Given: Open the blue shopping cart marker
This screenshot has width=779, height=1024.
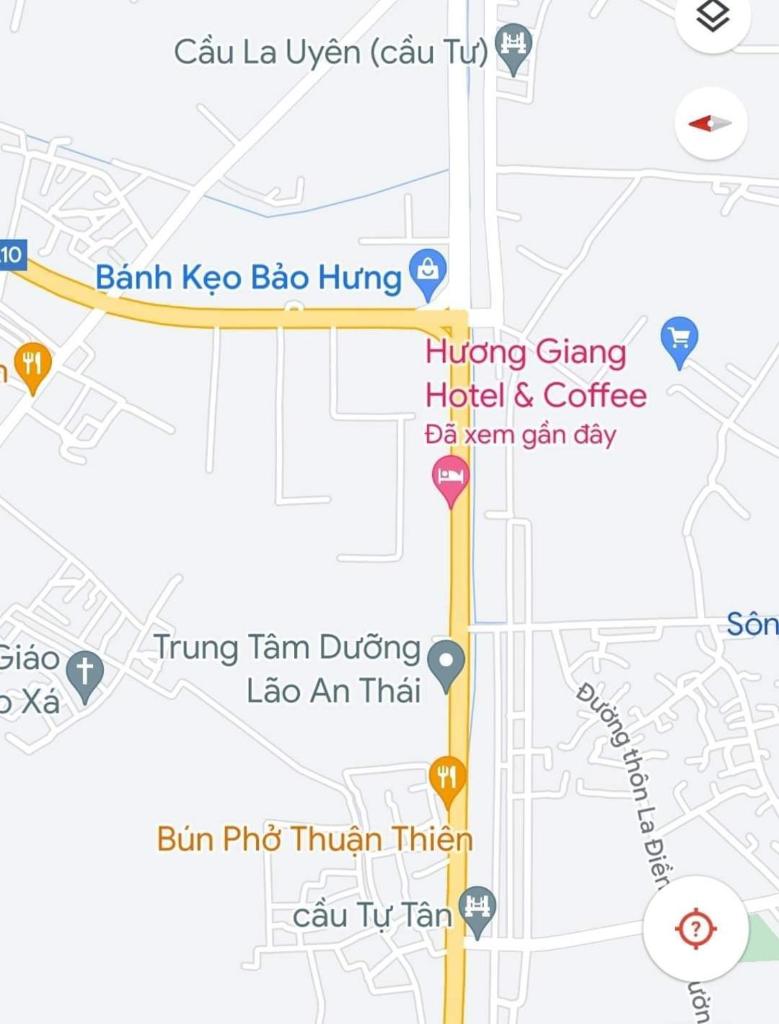Looking at the screenshot, I should (679, 340).
